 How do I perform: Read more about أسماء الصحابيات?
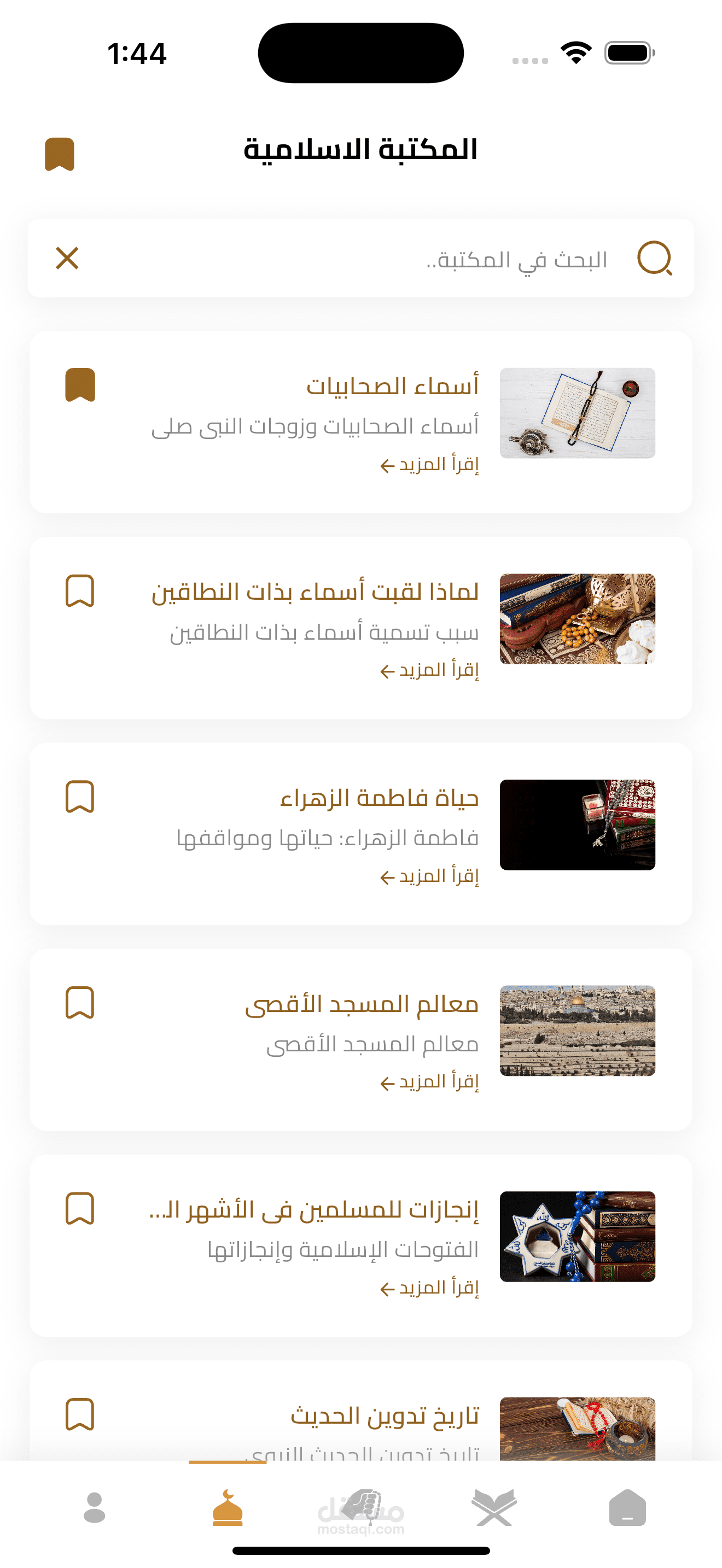point(430,465)
